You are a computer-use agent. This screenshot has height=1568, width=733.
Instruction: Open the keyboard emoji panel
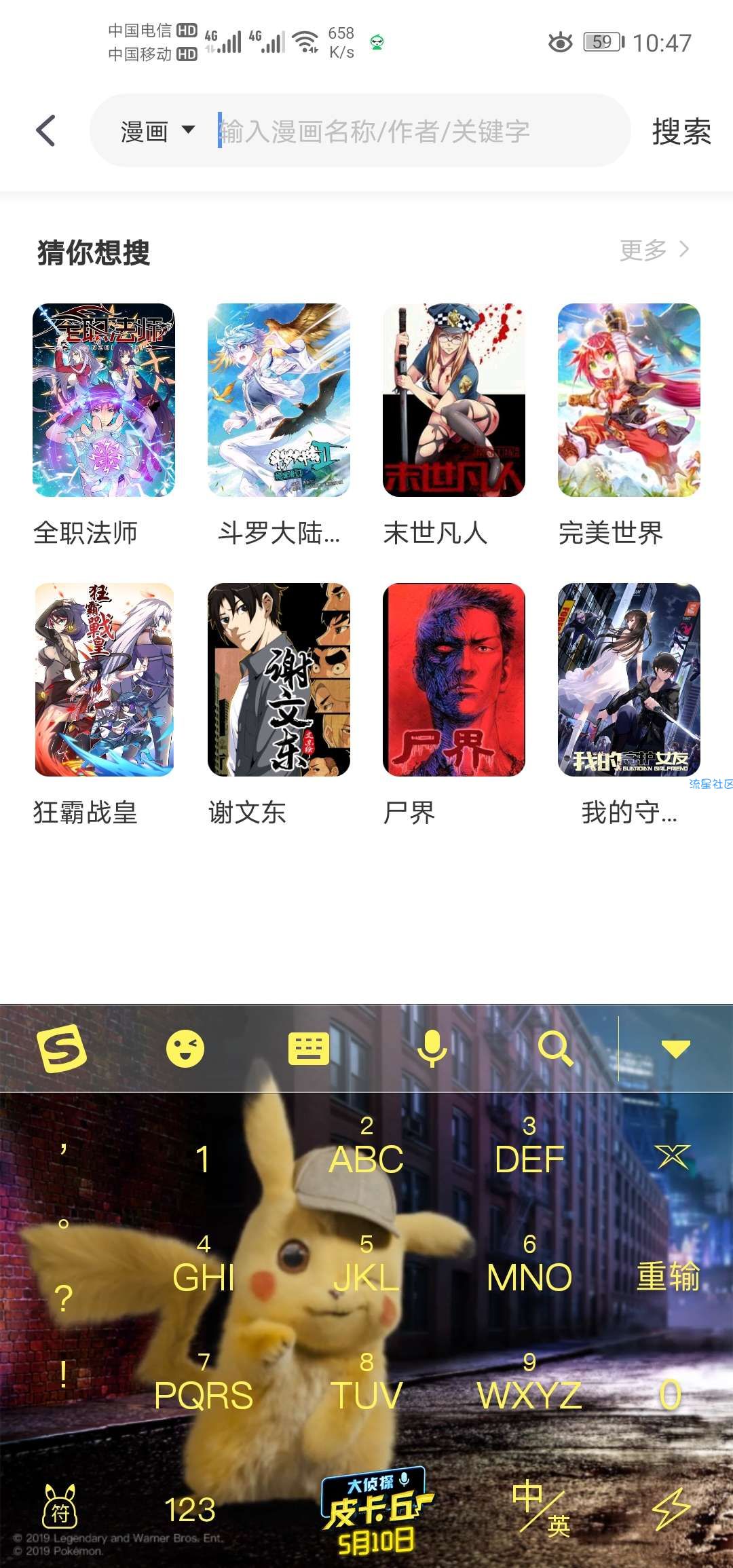point(185,1049)
